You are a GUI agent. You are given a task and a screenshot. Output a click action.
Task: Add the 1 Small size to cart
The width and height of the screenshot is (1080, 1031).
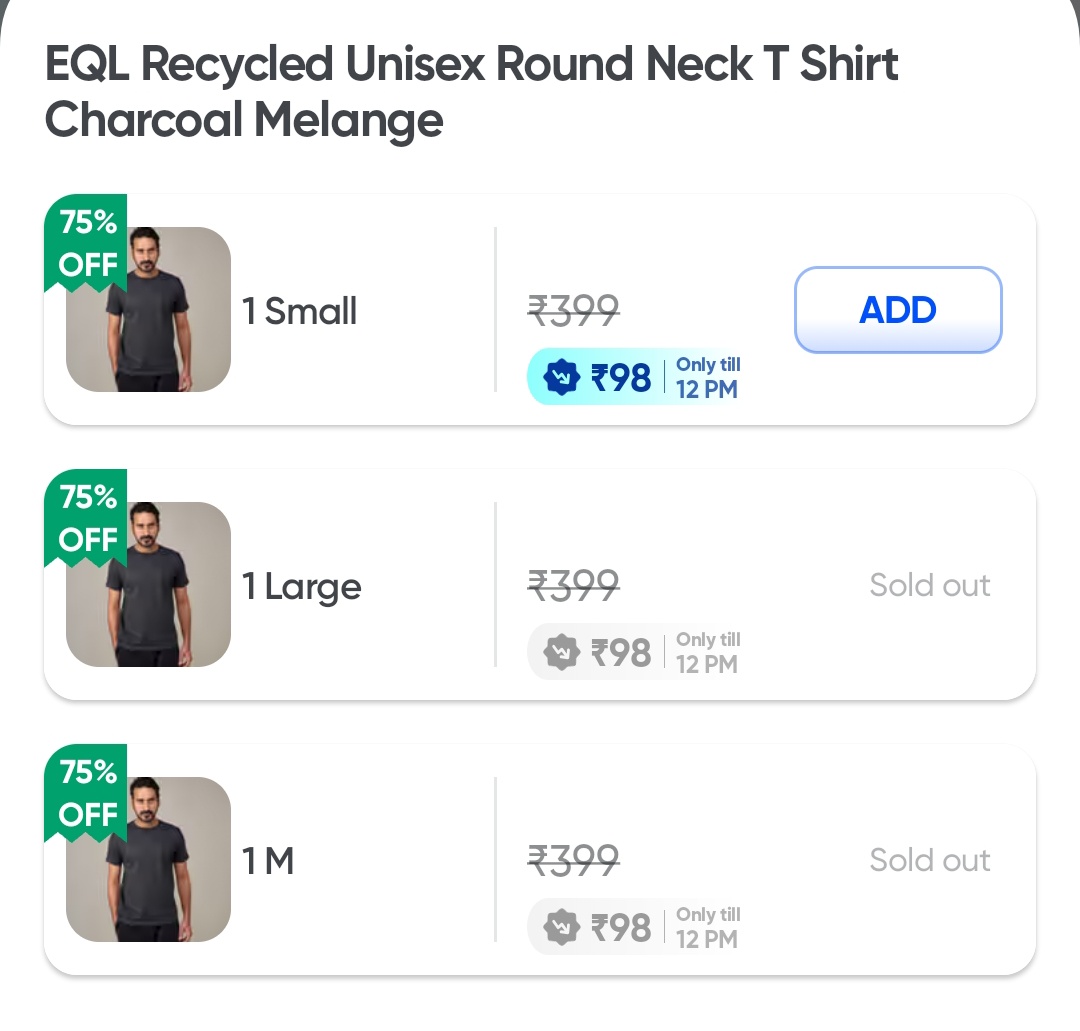point(897,310)
